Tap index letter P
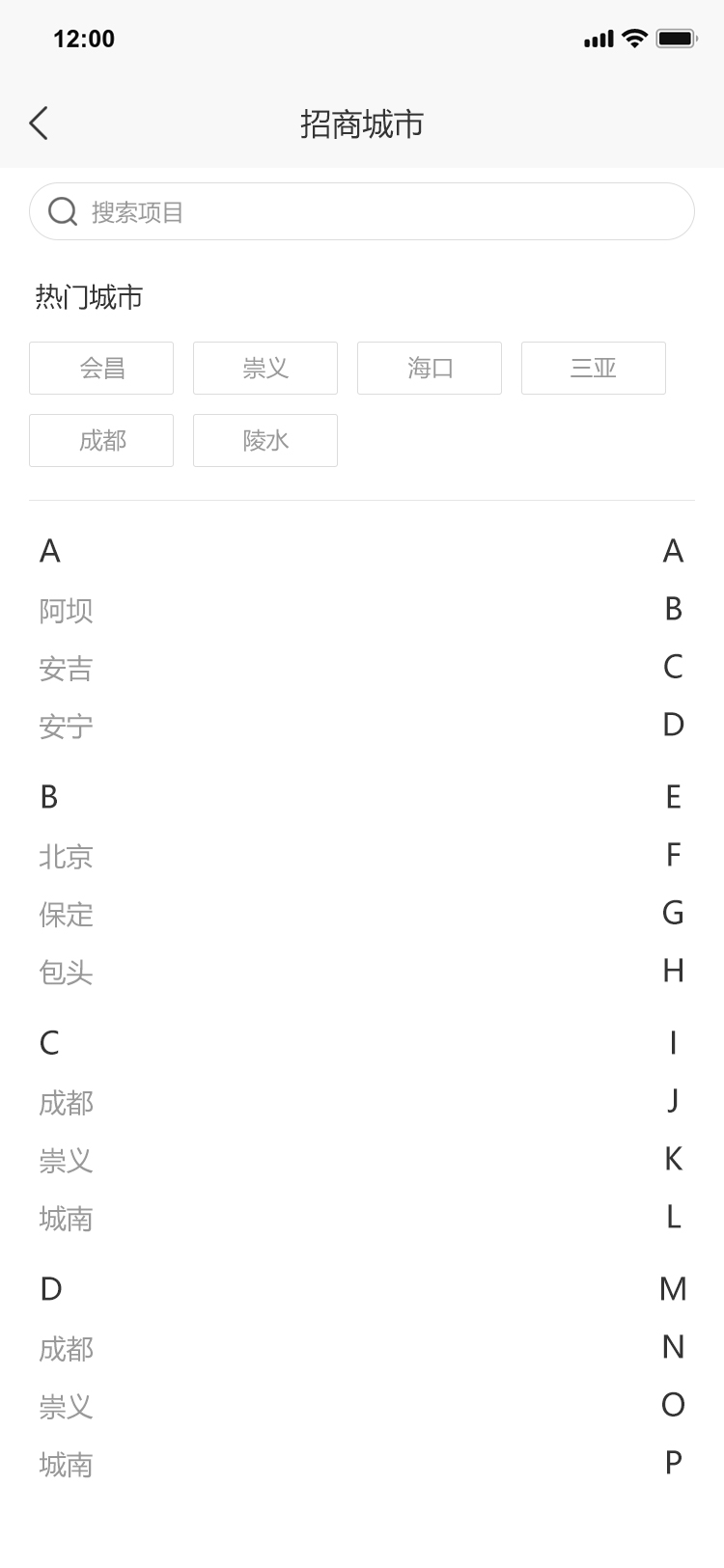 pos(673,1463)
